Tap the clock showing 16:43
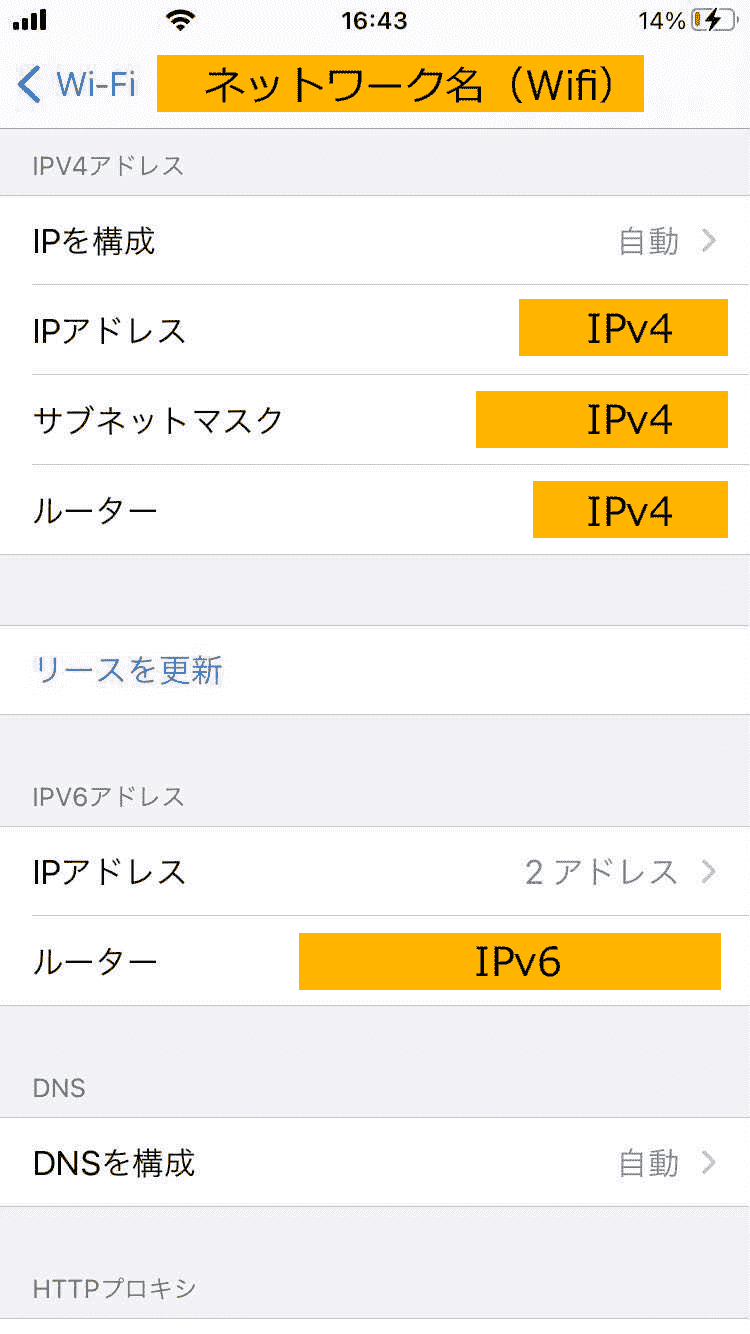This screenshot has width=750, height=1334. pos(375,20)
